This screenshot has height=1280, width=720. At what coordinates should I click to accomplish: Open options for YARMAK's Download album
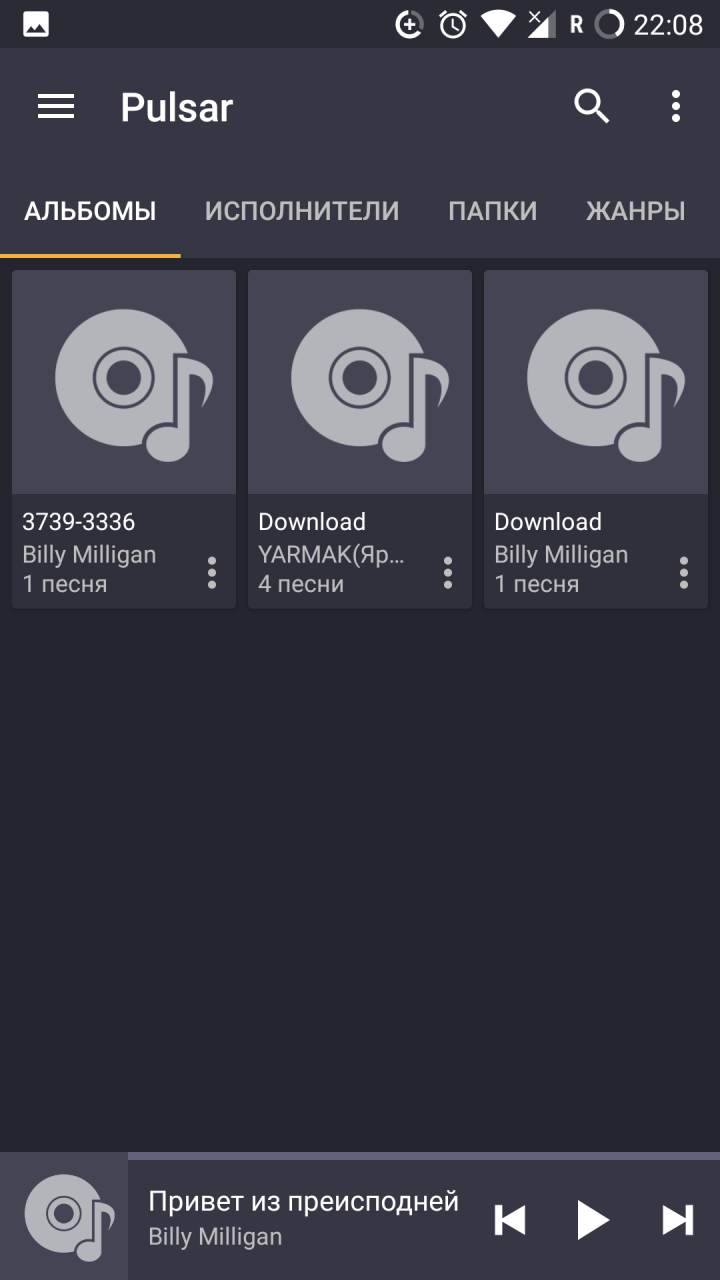pos(447,573)
